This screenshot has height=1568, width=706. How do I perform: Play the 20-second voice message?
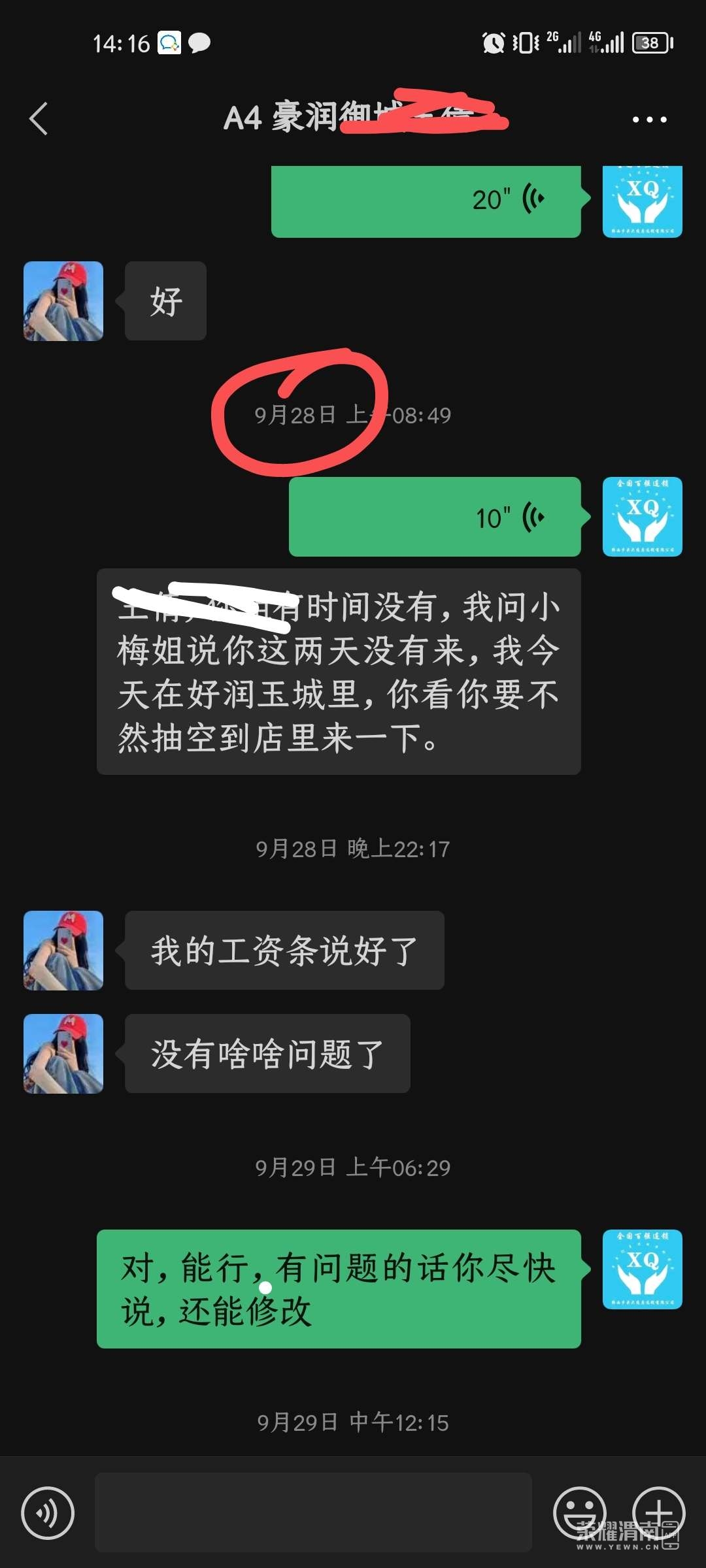click(426, 200)
